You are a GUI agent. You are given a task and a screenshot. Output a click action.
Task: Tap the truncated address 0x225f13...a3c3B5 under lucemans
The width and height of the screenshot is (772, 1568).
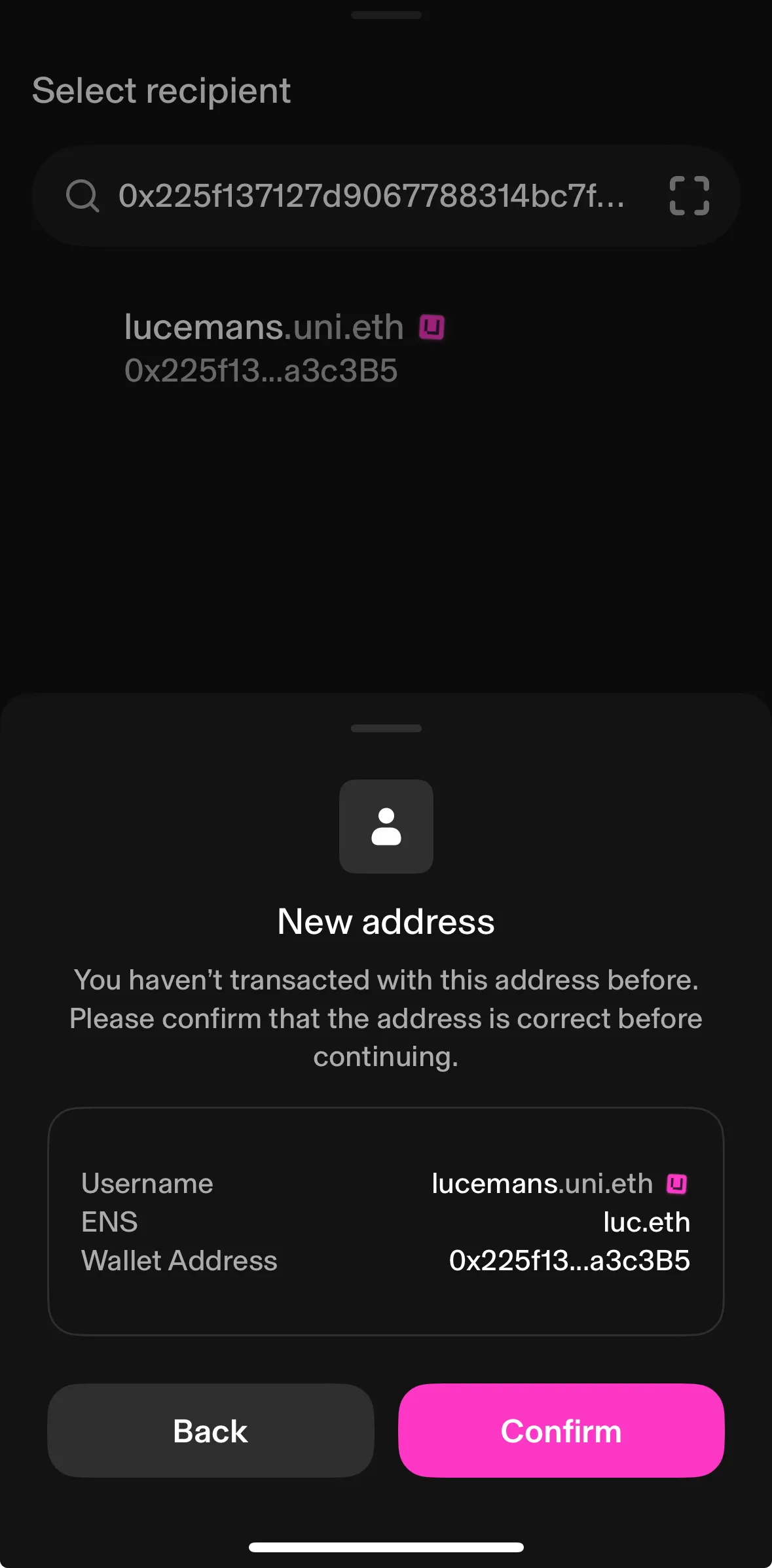262,370
